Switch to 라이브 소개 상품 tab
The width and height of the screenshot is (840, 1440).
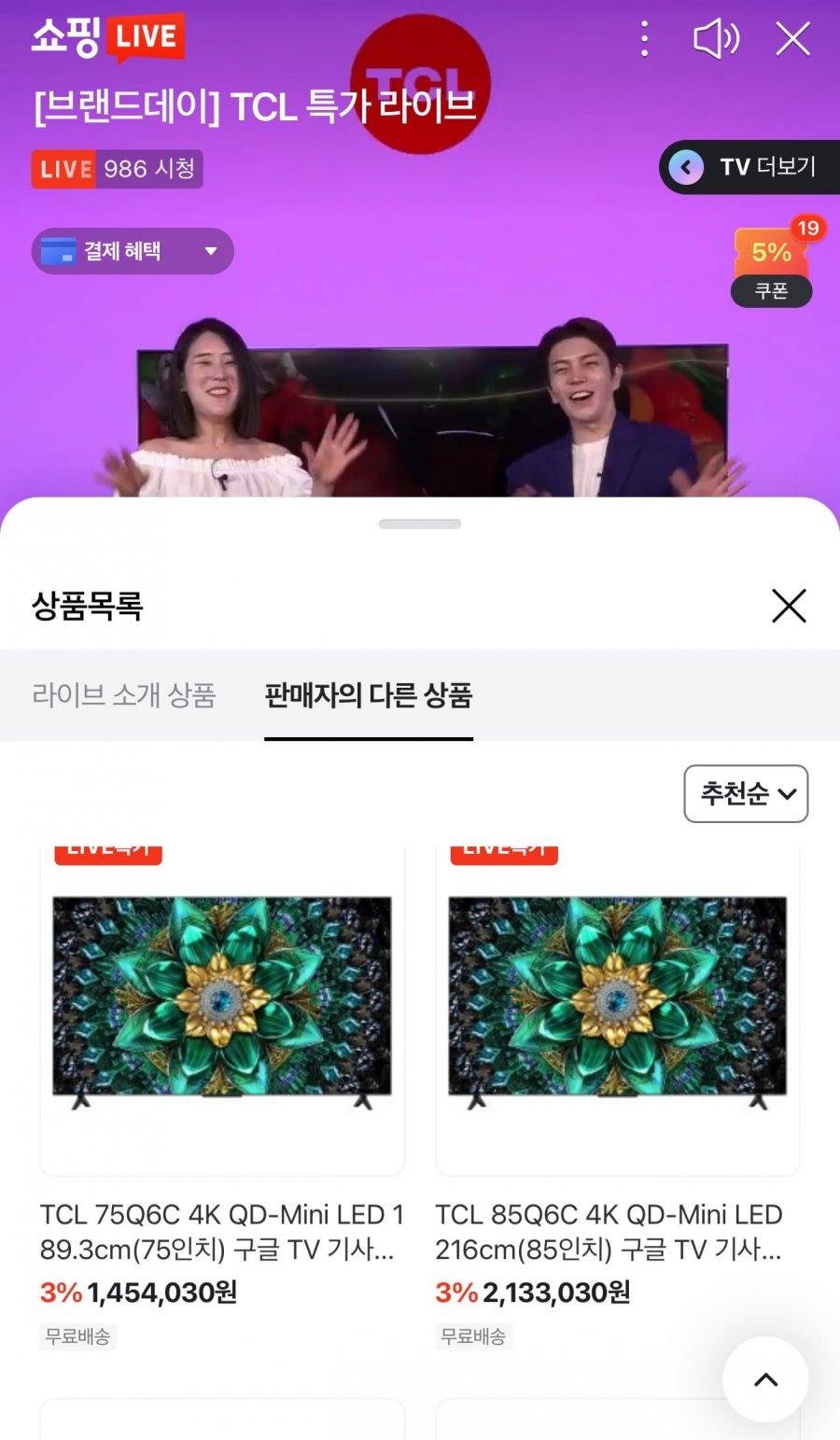pos(124,695)
